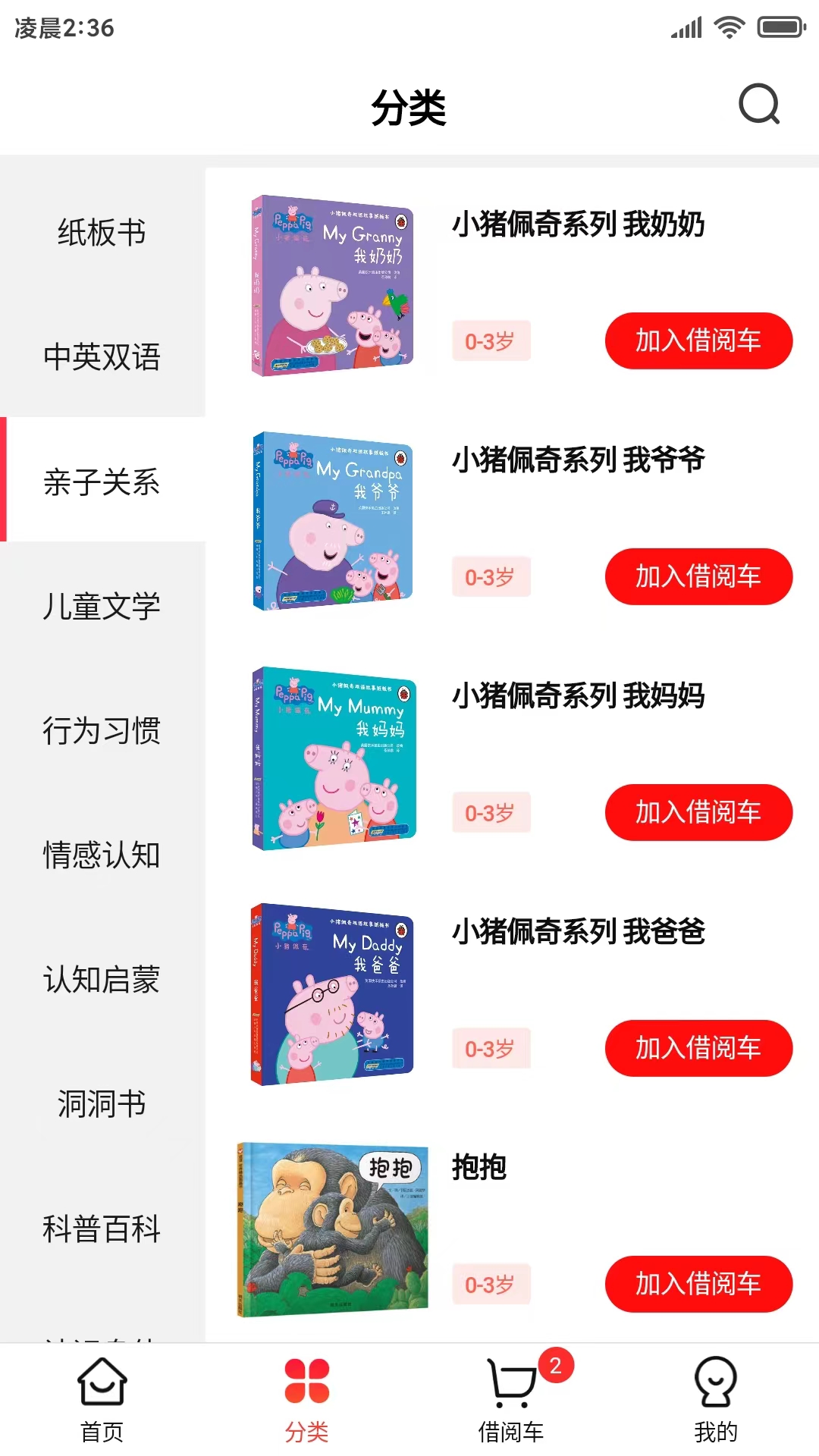Screen dimensions: 819x1456
Task: Open the 洞洞书 category
Action: coord(102,1103)
